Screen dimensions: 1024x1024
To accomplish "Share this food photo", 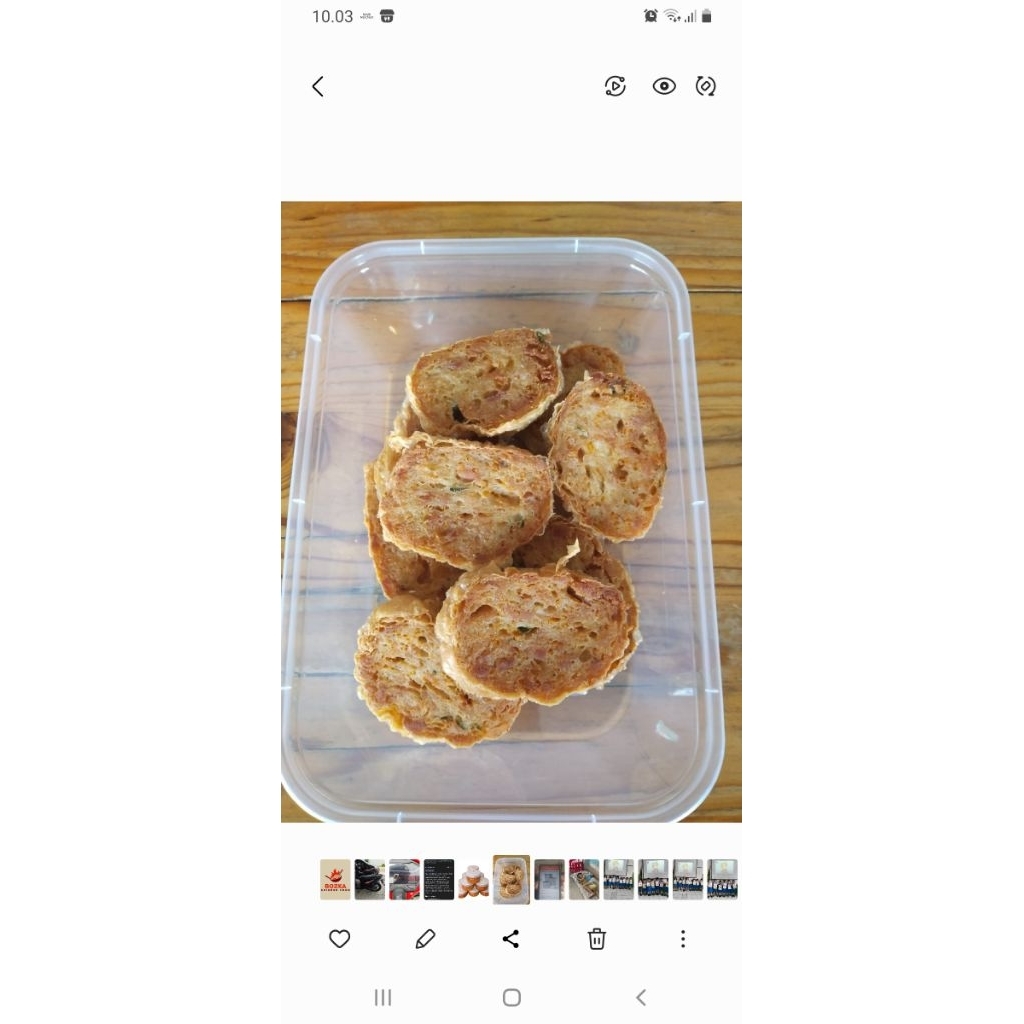I will point(511,939).
